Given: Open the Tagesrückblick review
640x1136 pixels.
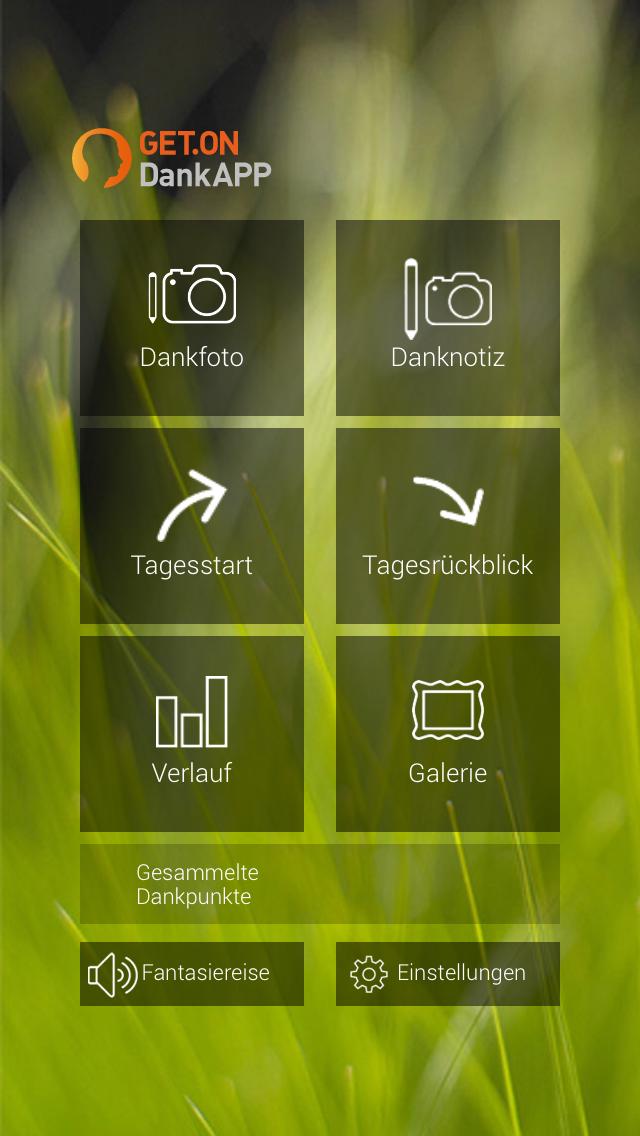Looking at the screenshot, I should pos(448,526).
